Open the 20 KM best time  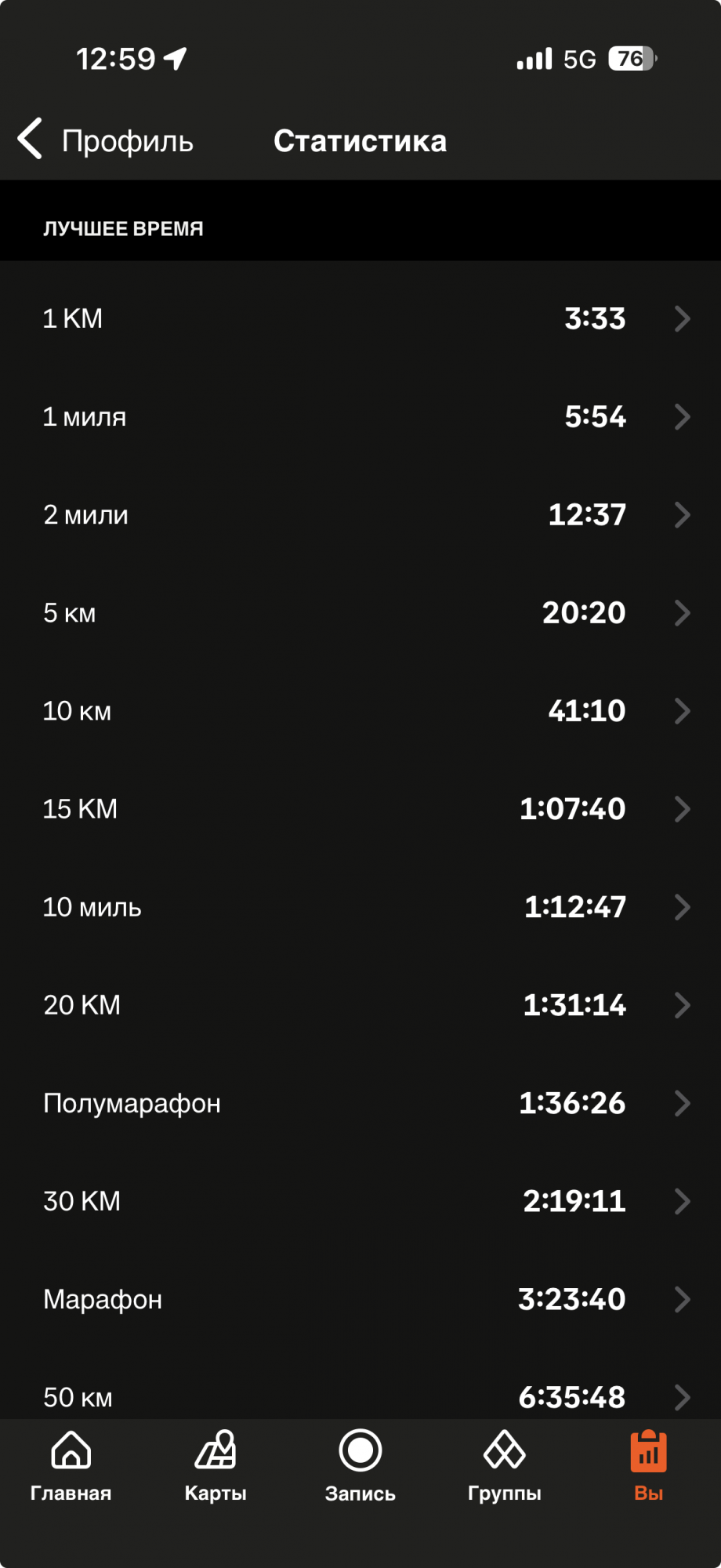tap(360, 1005)
